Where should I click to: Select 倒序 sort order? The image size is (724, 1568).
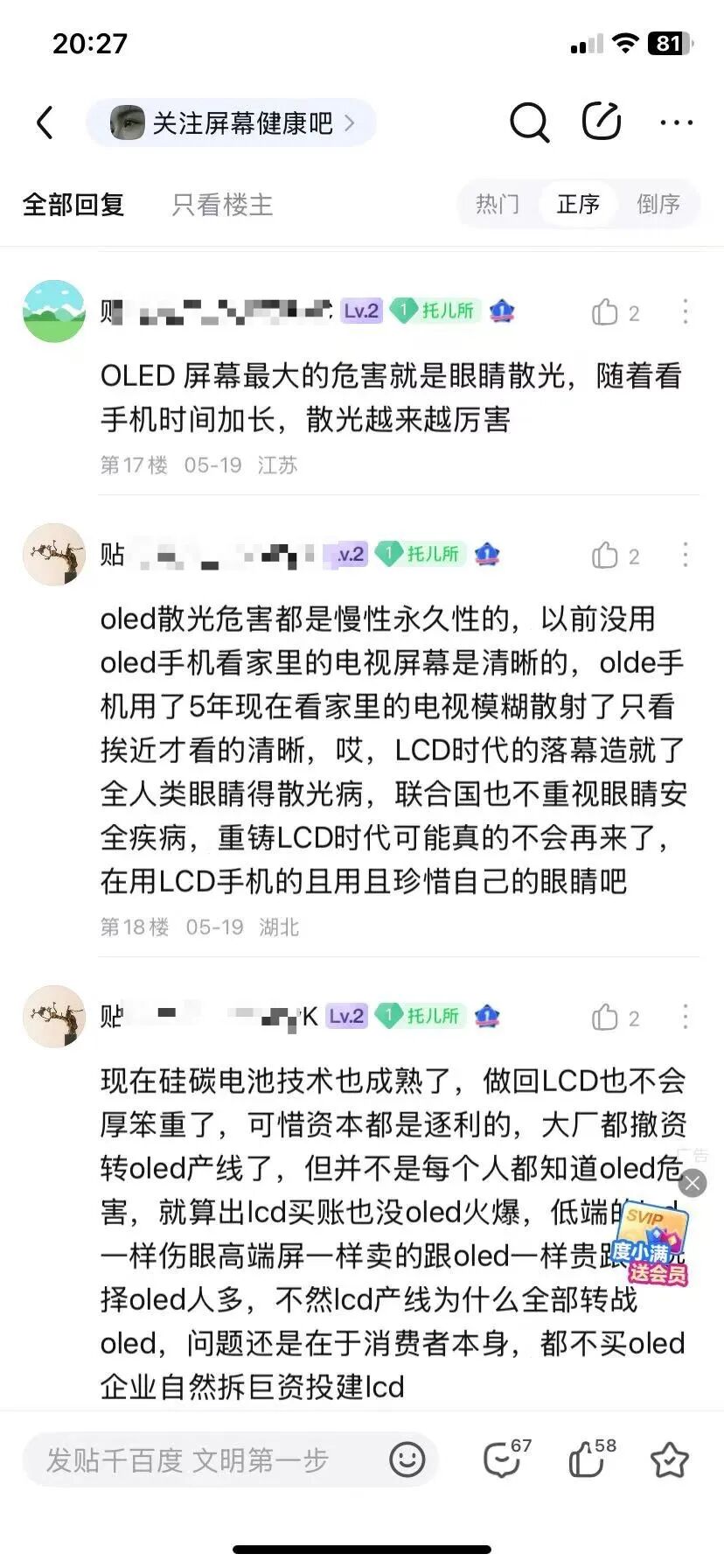(x=658, y=205)
